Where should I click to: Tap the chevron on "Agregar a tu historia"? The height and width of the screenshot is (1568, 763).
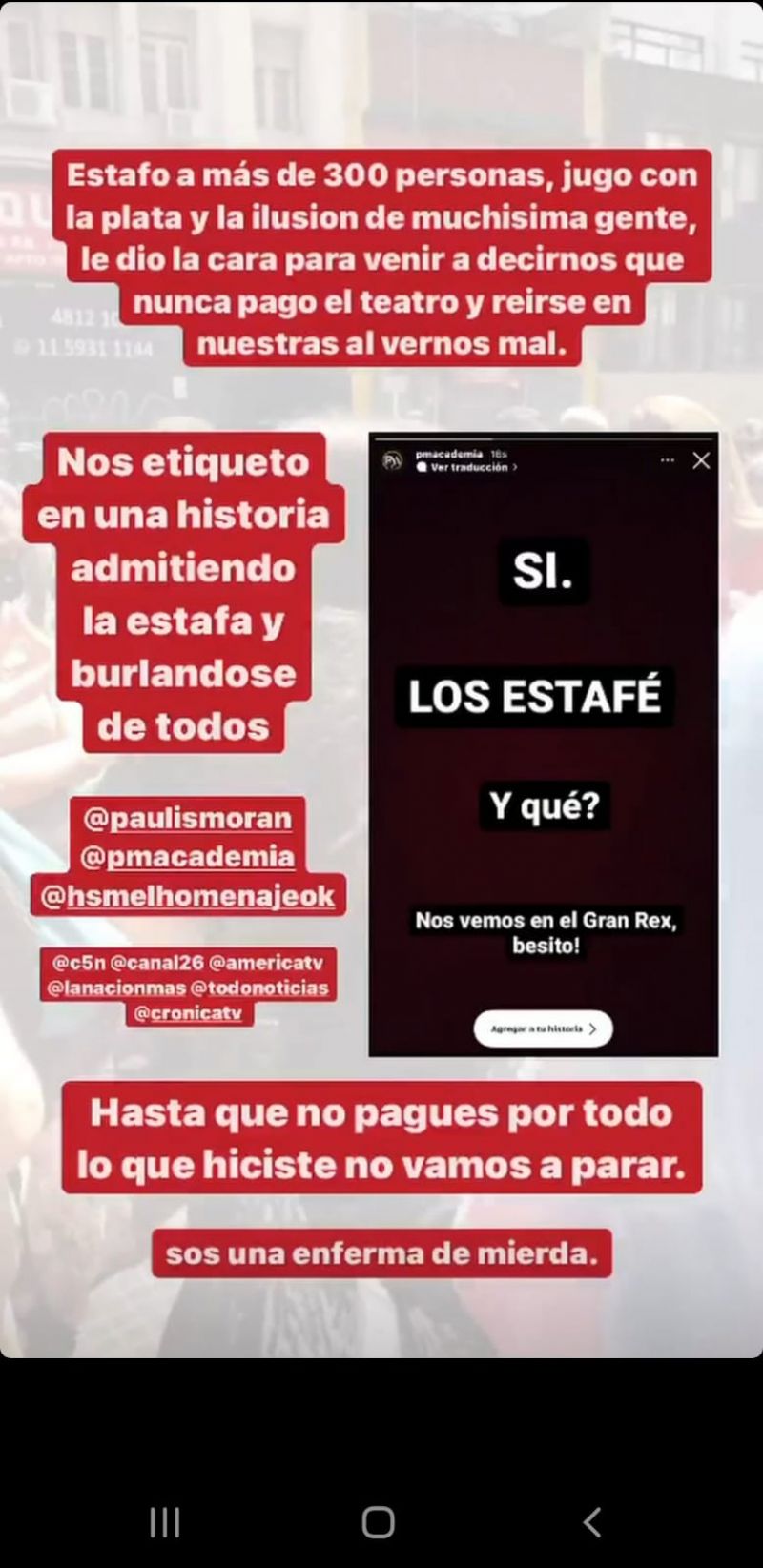[594, 1029]
